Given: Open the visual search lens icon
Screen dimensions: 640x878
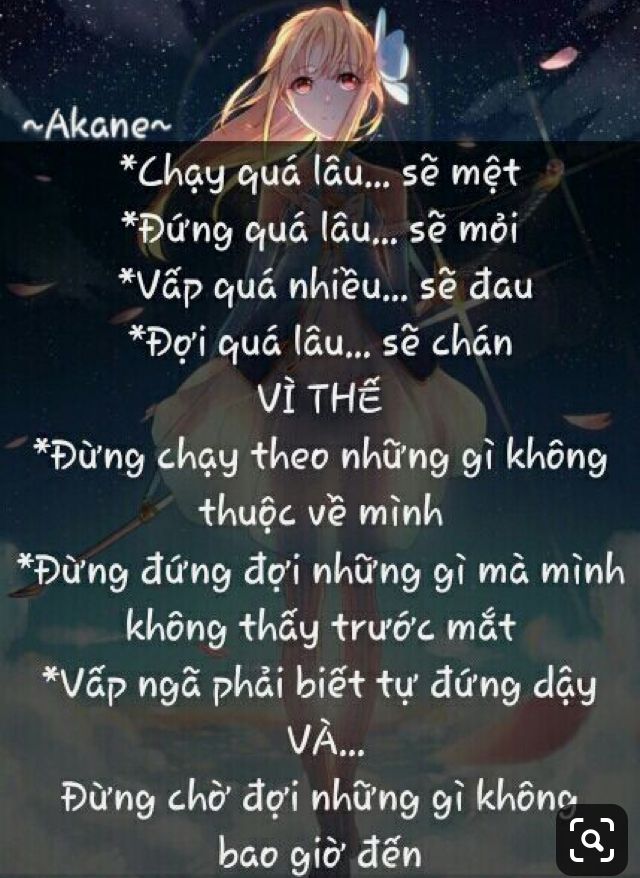Looking at the screenshot, I should pos(592,838).
